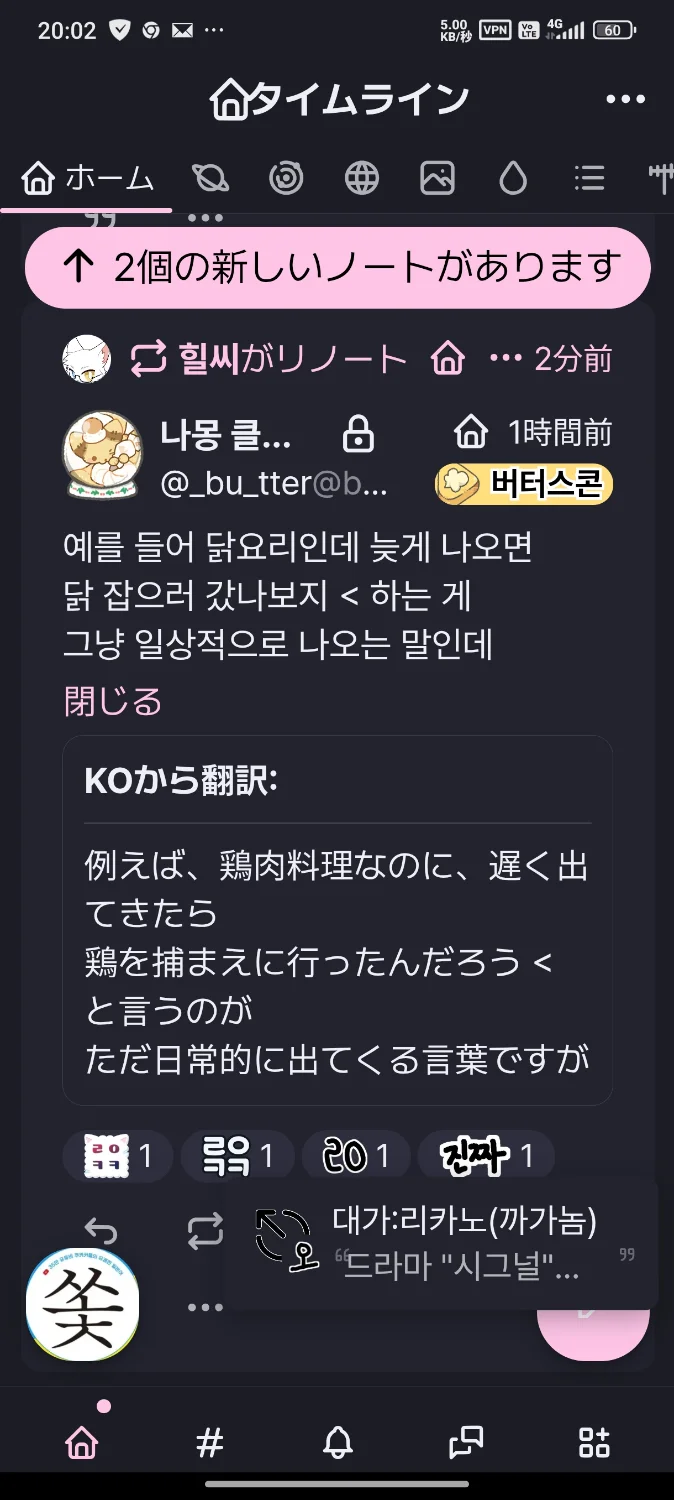Open the timeline overflow menu

pyautogui.click(x=626, y=99)
